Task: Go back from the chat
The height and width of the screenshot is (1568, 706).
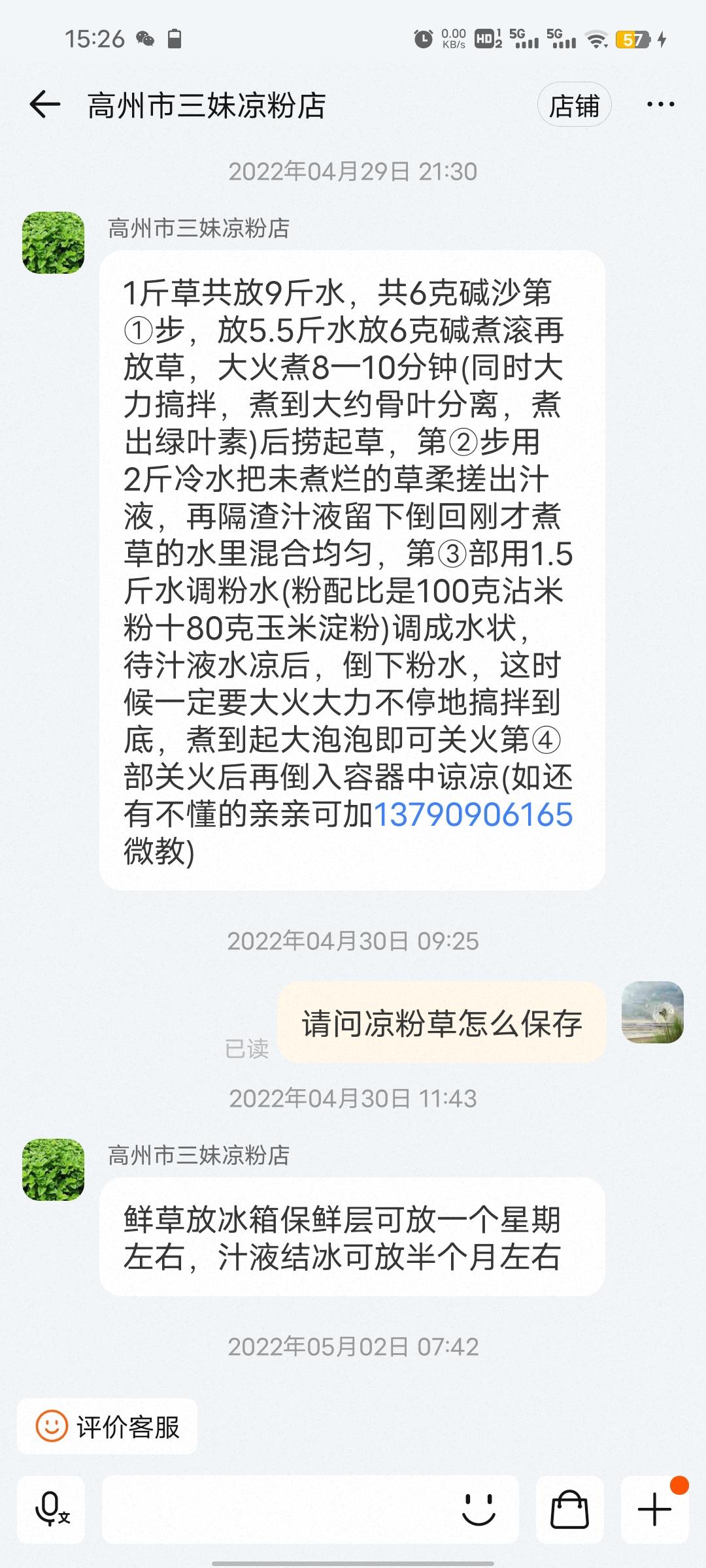Action: (44, 105)
